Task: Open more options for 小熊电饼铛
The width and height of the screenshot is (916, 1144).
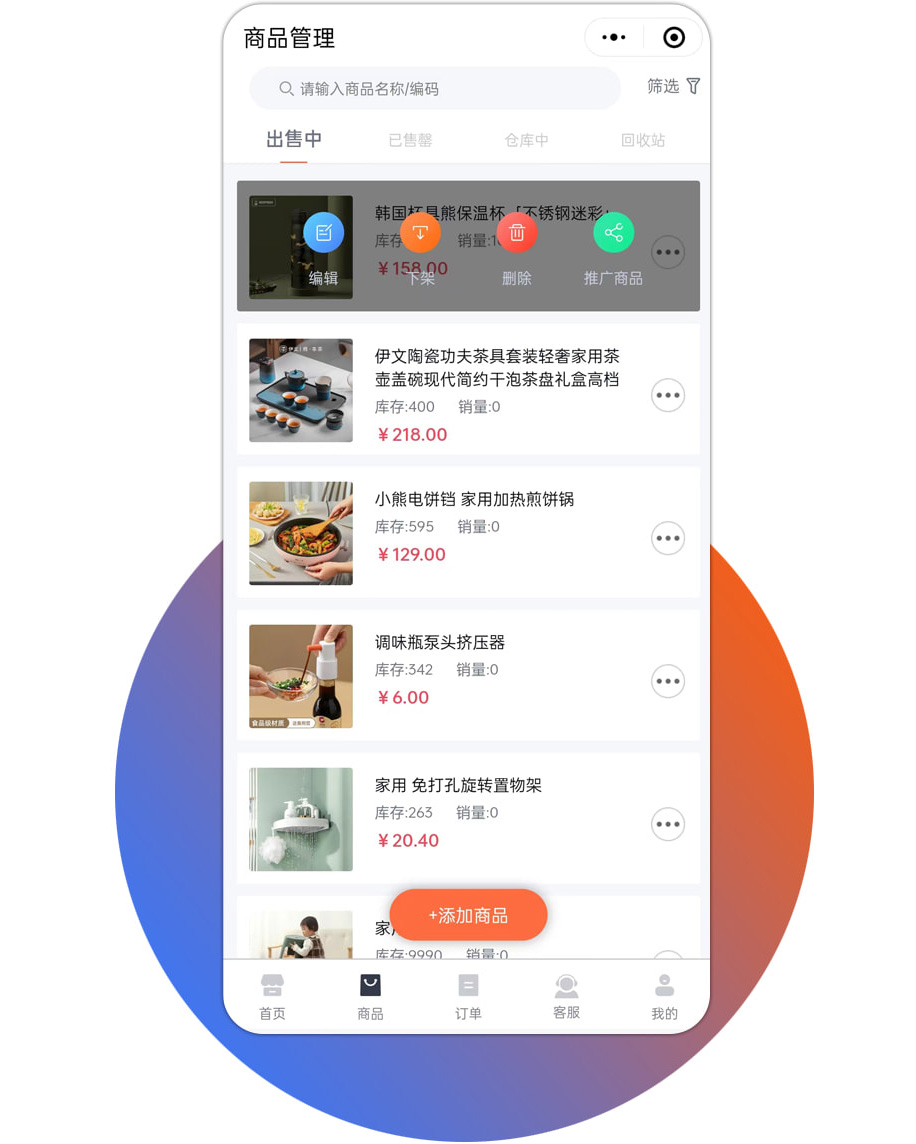Action: [667, 539]
